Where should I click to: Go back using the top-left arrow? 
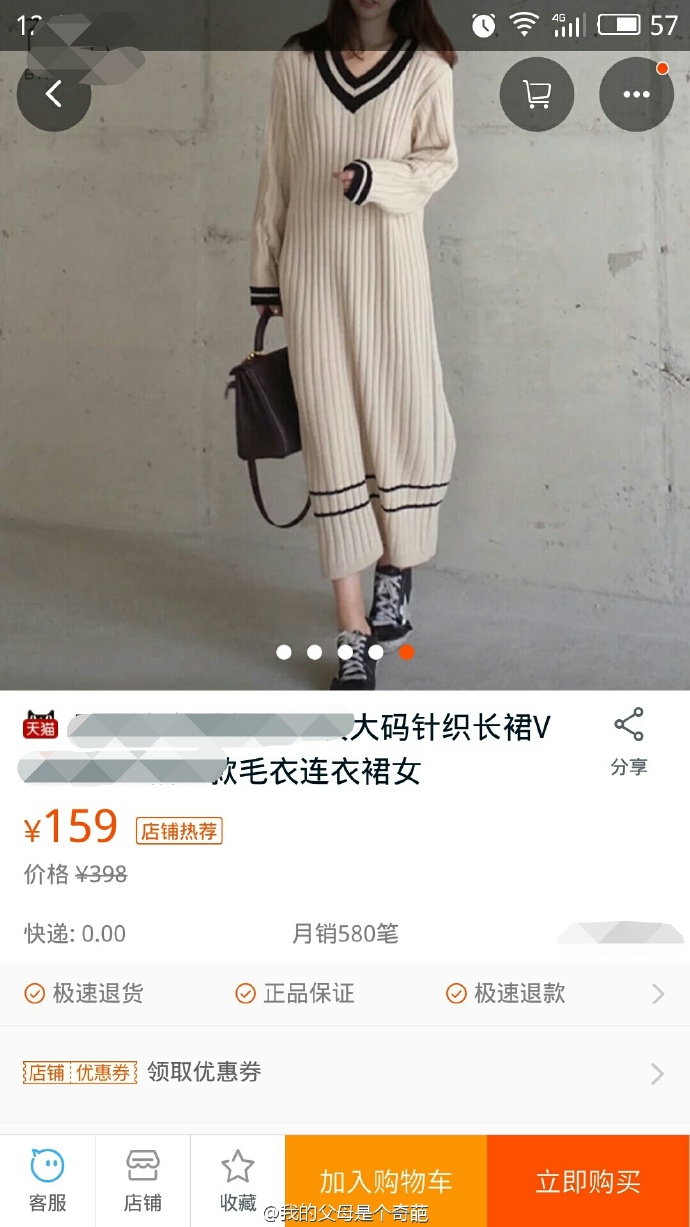click(54, 94)
